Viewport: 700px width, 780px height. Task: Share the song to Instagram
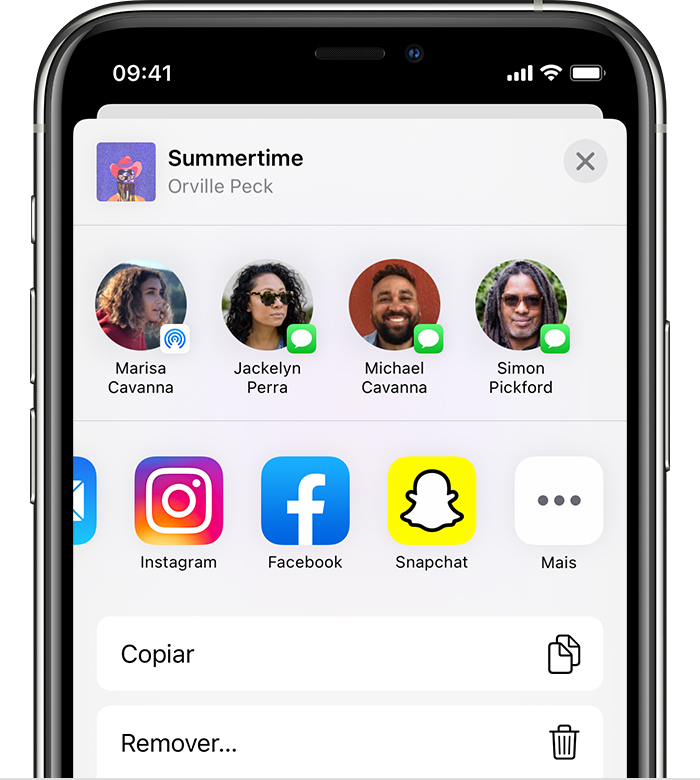point(179,500)
